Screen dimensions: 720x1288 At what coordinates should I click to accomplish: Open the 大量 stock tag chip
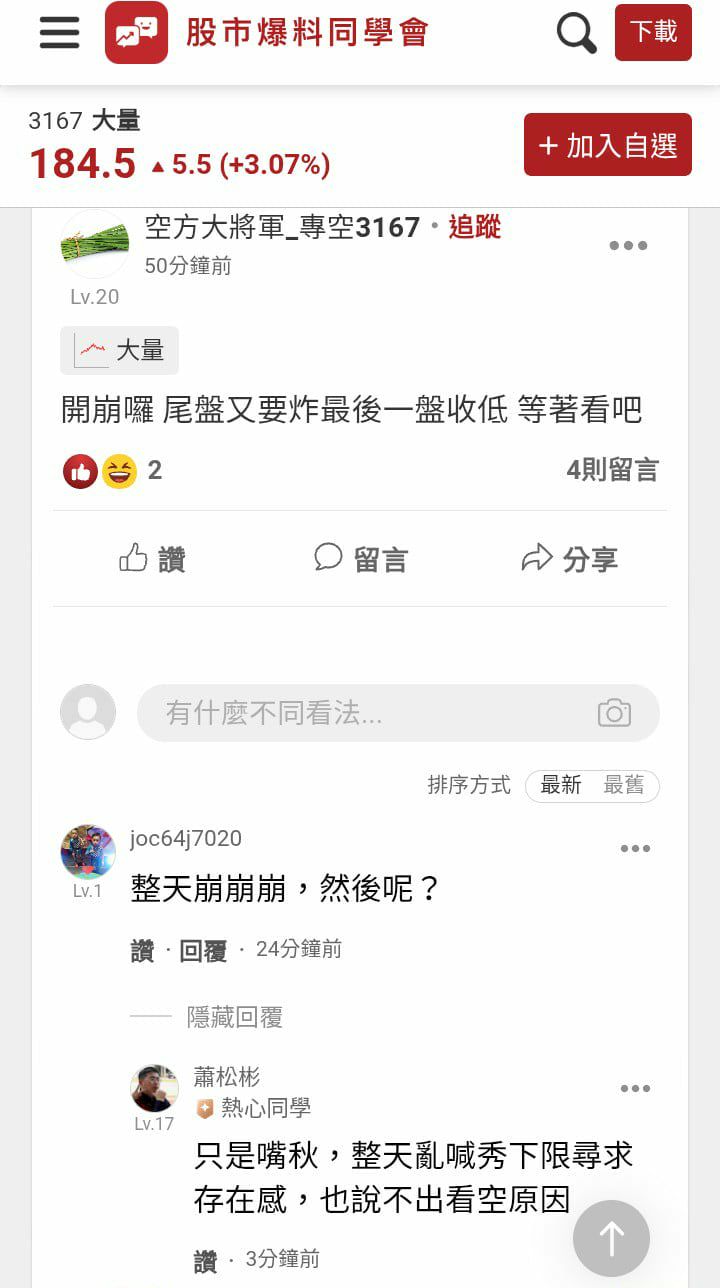pyautogui.click(x=120, y=350)
